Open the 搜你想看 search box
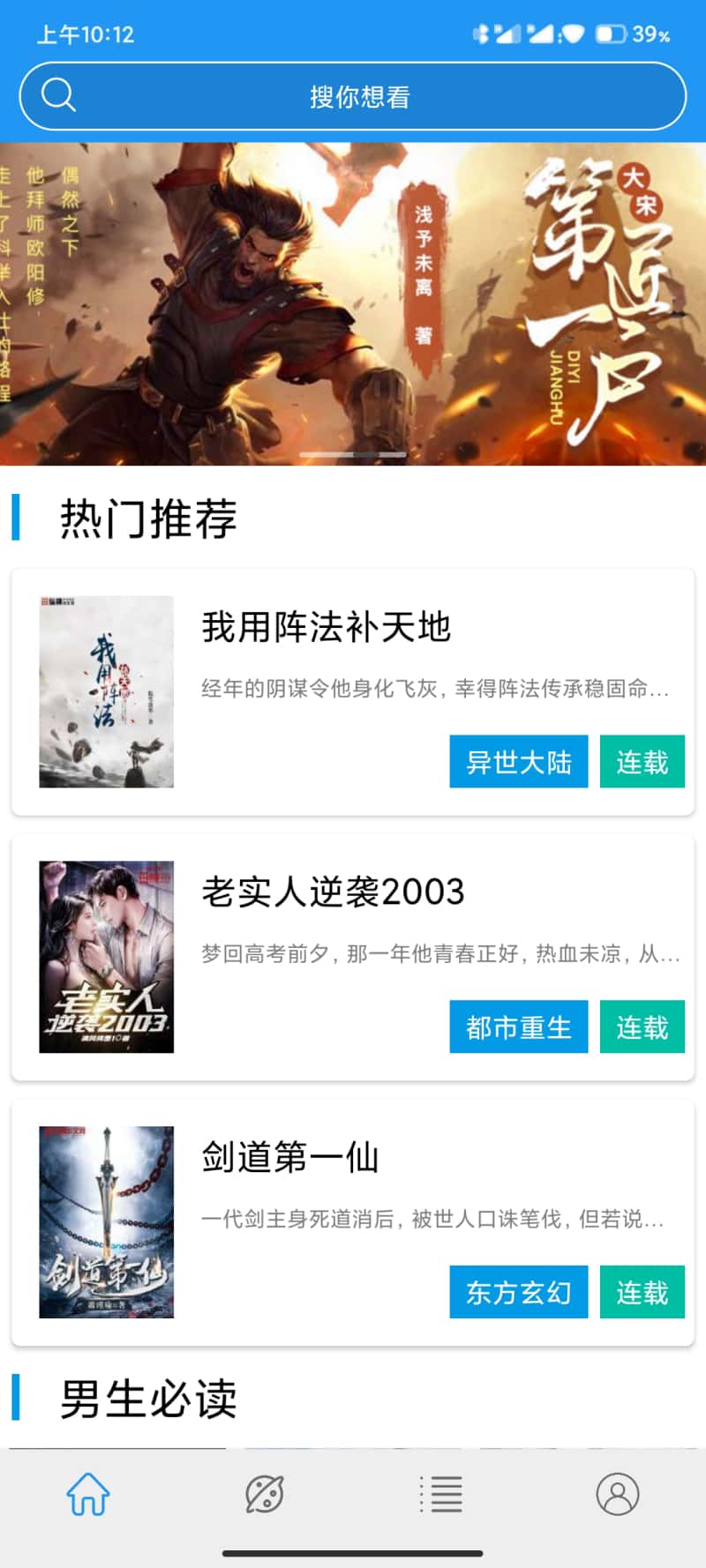706x1568 pixels. (353, 96)
